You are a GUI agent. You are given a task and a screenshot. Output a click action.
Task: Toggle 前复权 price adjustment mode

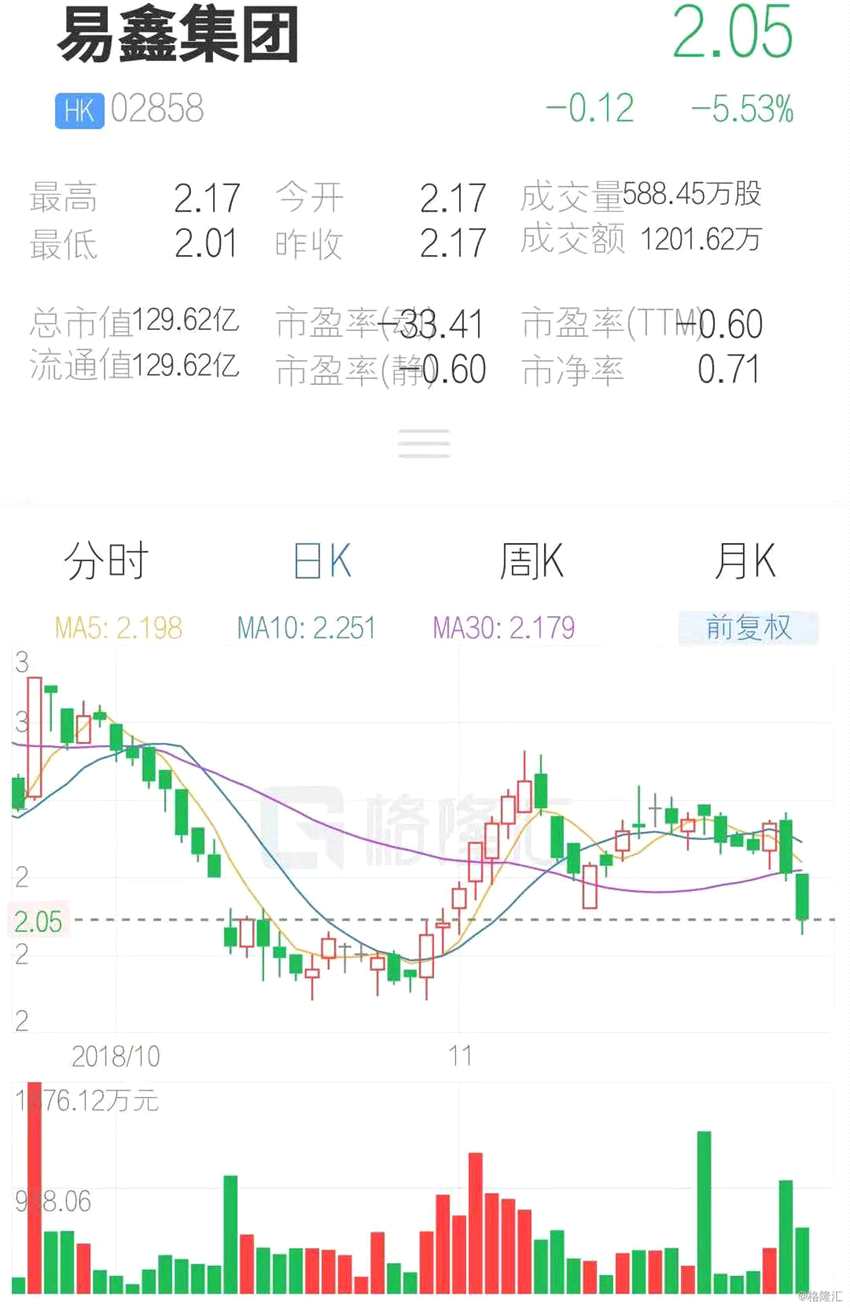[x=749, y=628]
